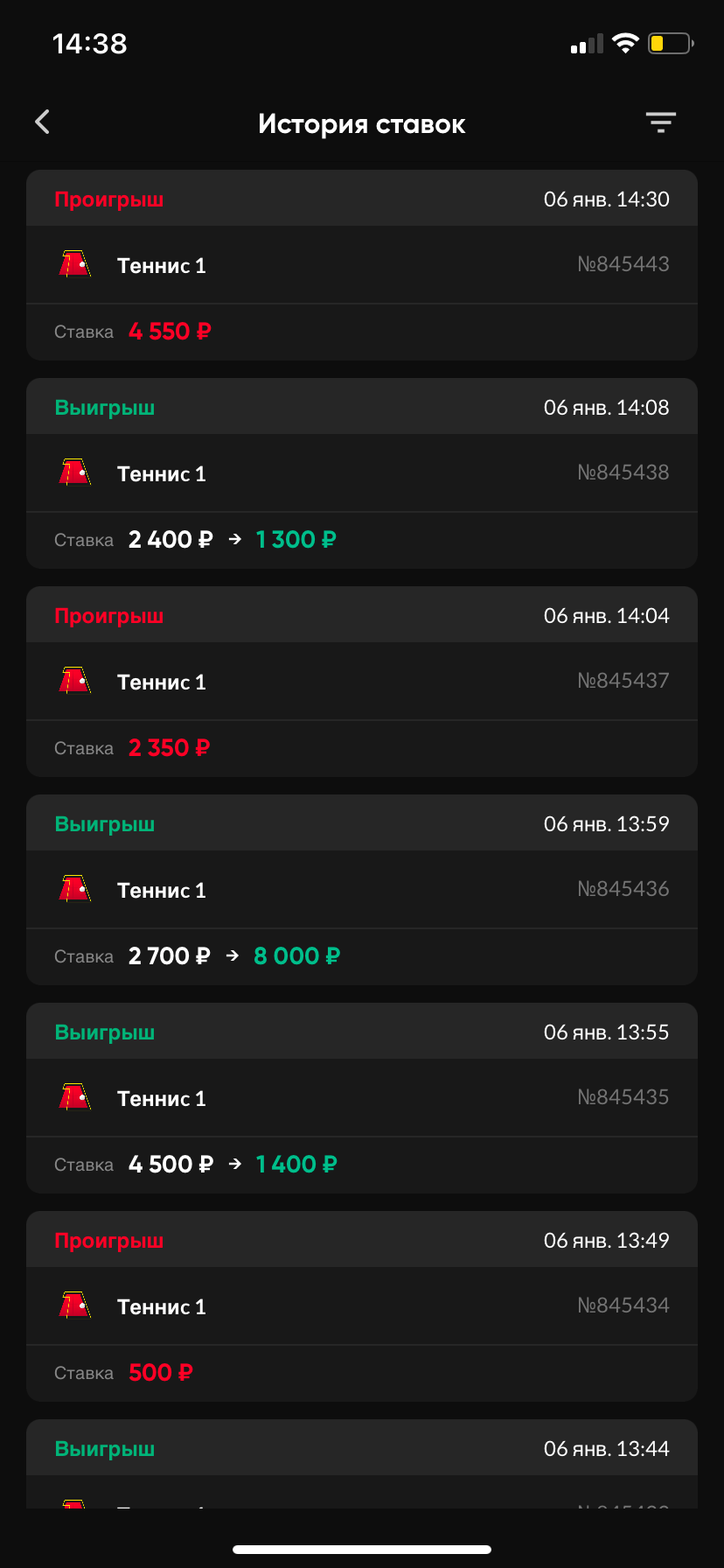Viewport: 724px width, 1568px height.
Task: Open lost bet №845443
Action: click(362, 265)
